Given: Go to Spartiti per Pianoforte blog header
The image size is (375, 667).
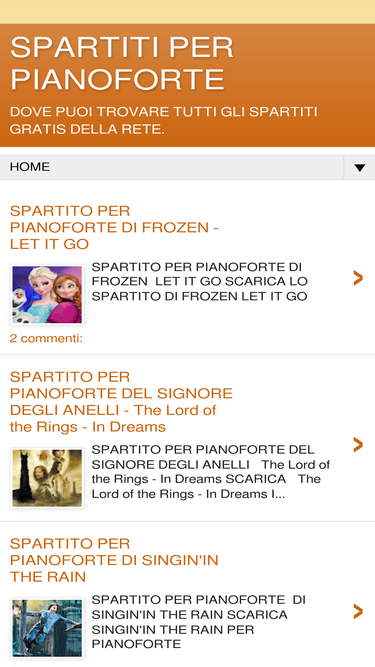Looking at the screenshot, I should [122, 63].
